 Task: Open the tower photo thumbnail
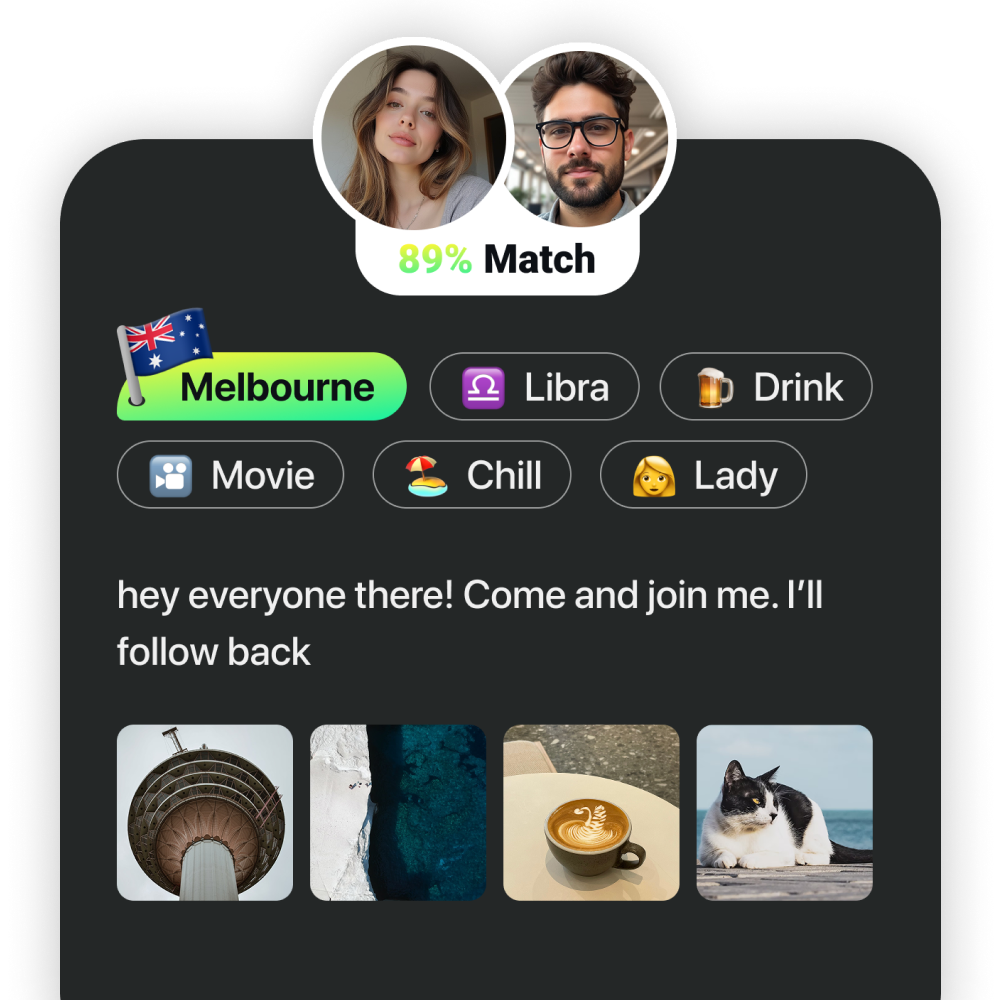205,813
